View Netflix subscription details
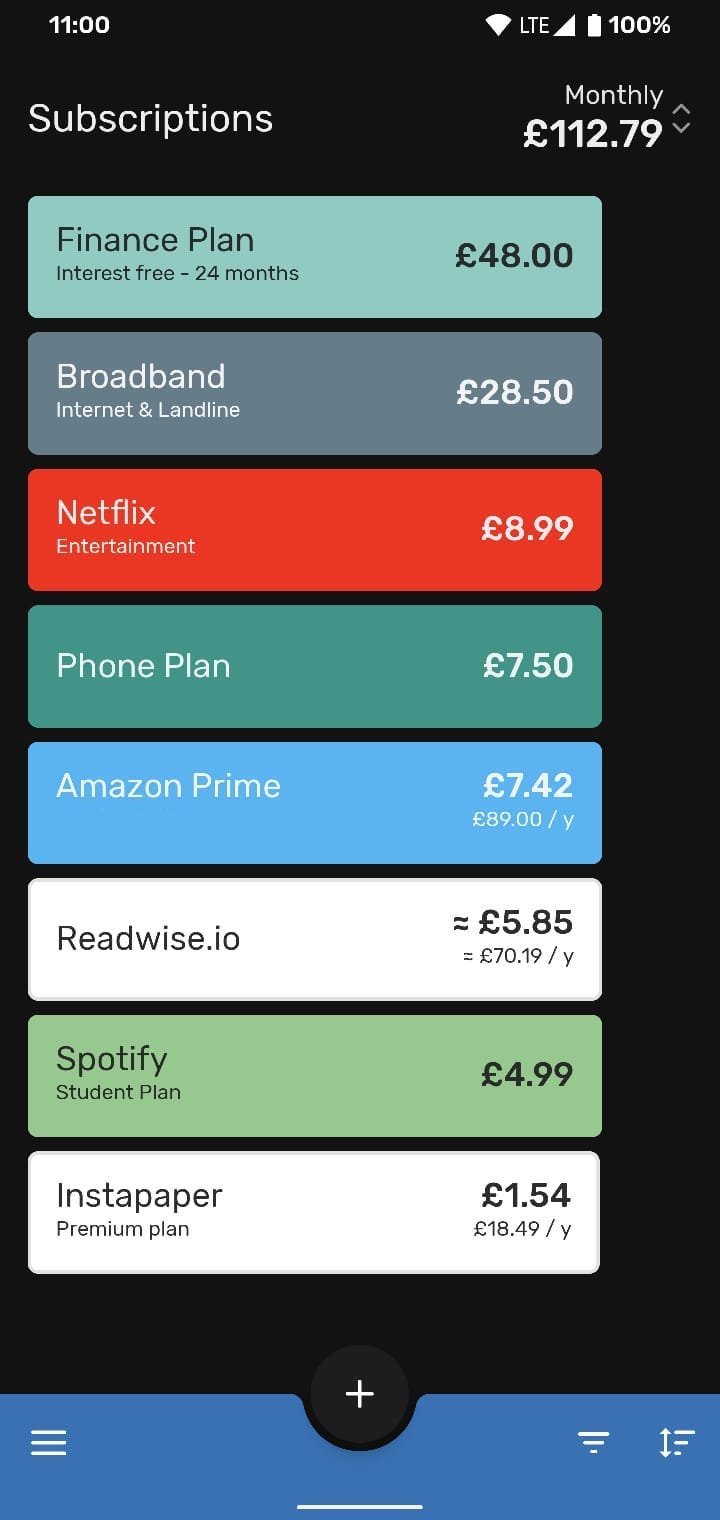The image size is (720, 1520). click(315, 530)
